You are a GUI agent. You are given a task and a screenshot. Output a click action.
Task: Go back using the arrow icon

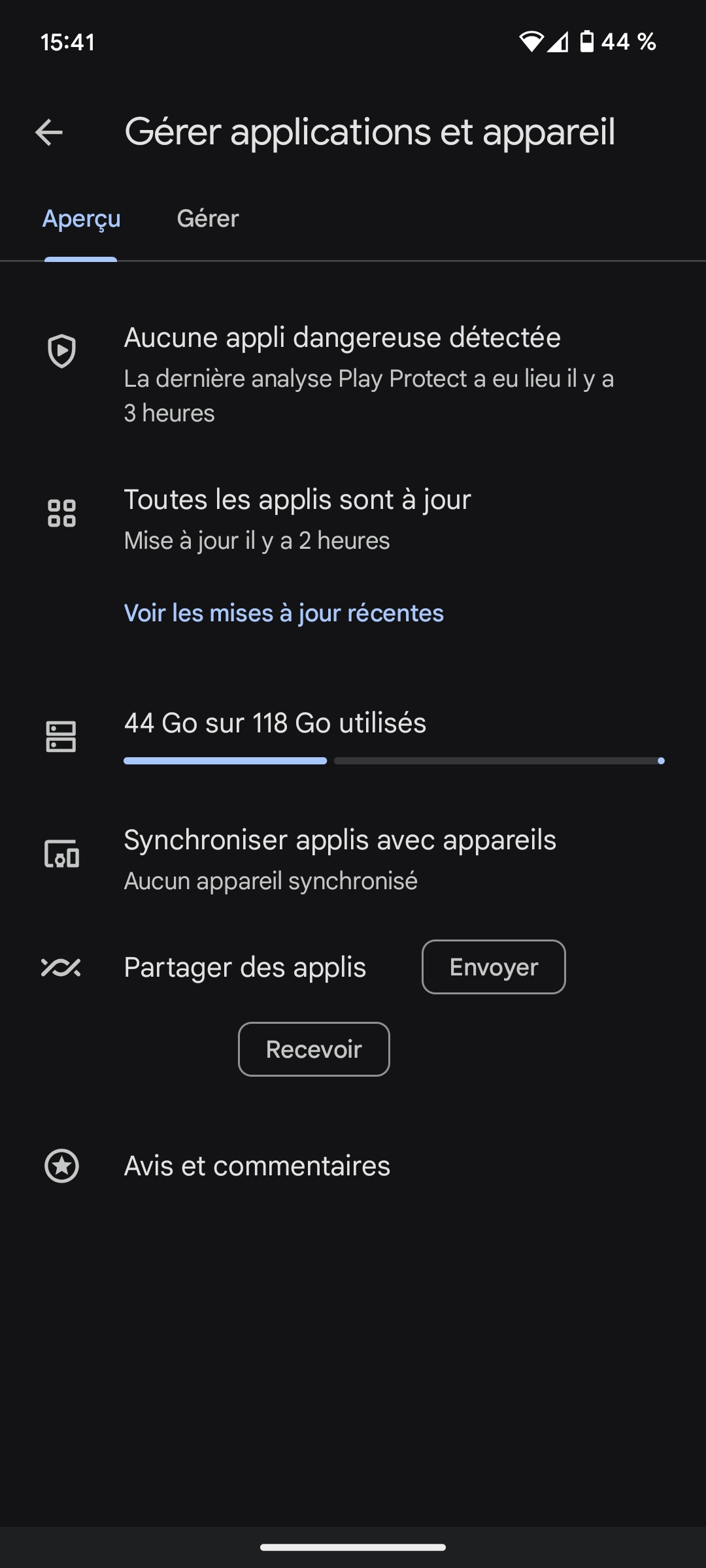tap(49, 133)
